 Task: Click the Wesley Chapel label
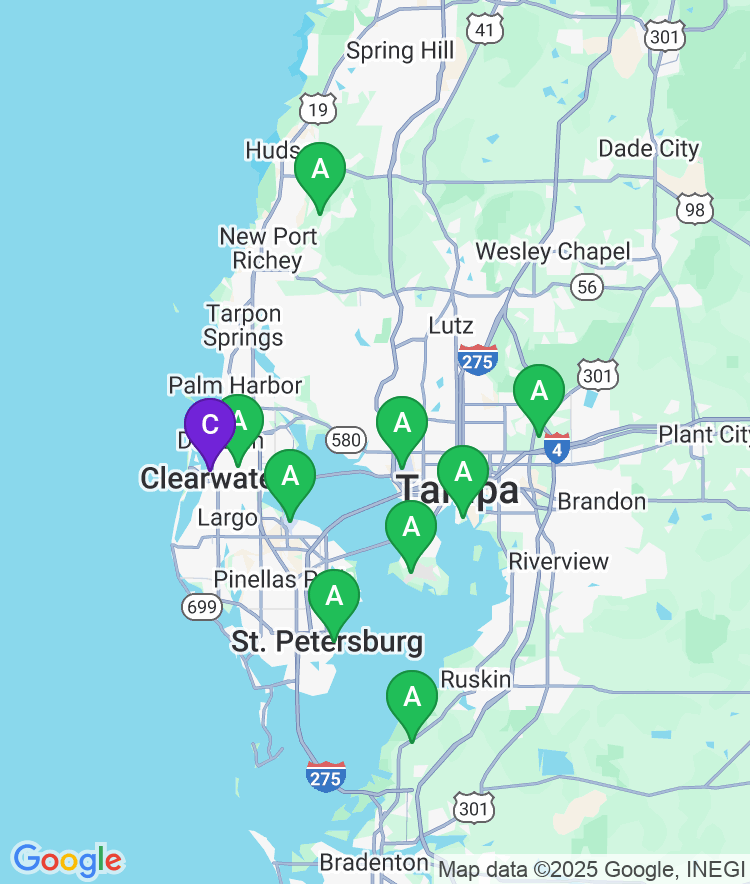[x=554, y=252]
